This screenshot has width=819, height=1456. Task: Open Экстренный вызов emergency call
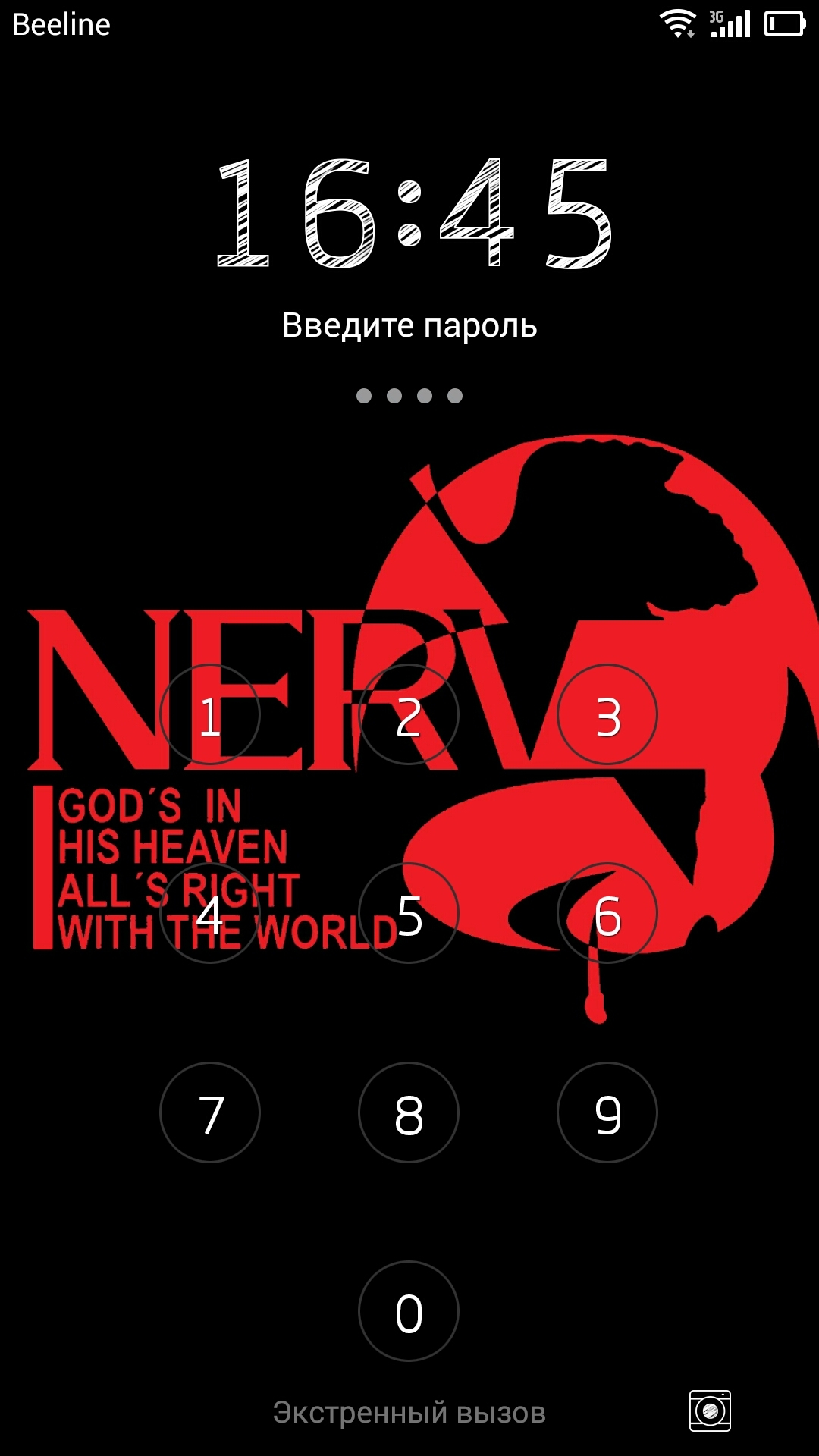pos(409,1413)
